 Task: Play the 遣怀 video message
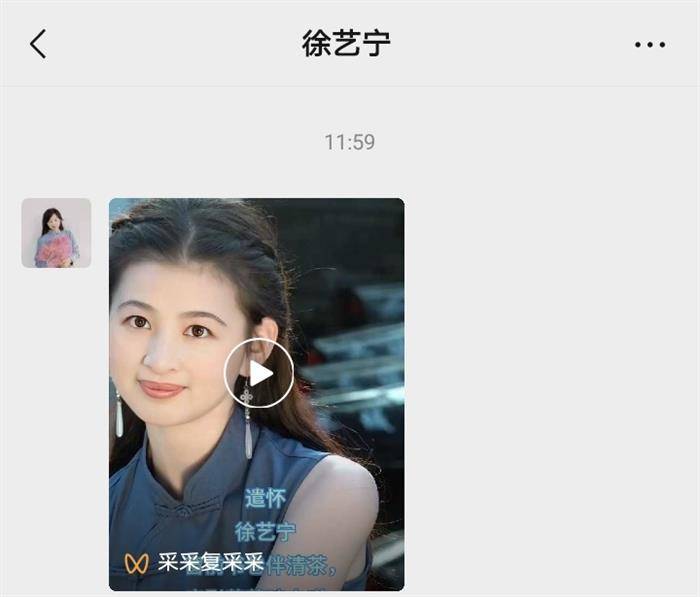259,374
